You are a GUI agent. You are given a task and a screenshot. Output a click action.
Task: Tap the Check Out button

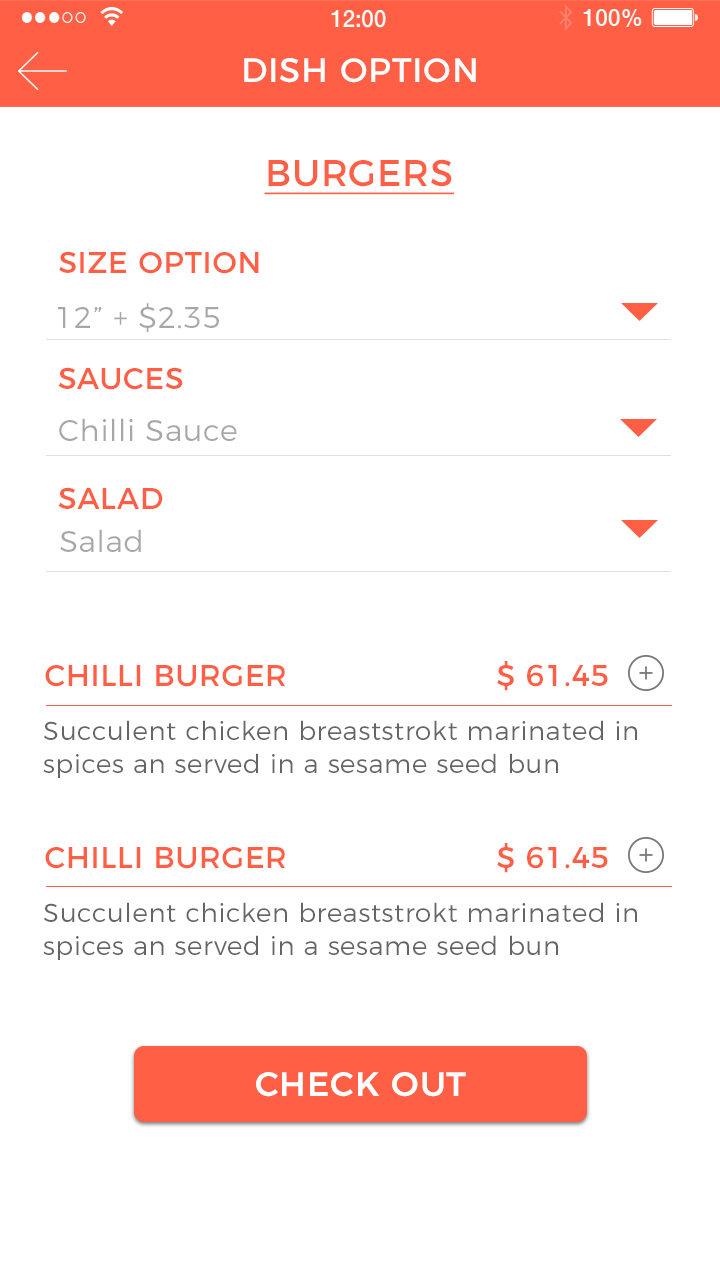pos(360,1084)
